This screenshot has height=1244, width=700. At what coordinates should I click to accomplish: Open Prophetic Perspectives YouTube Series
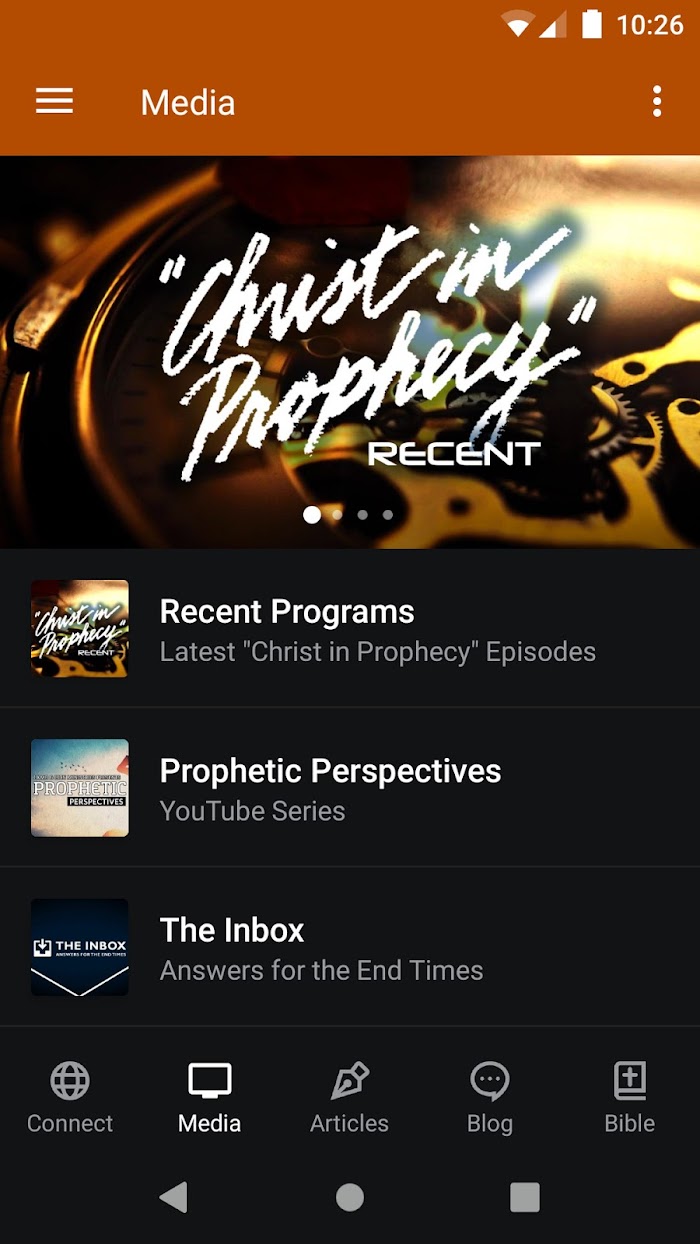click(350, 788)
